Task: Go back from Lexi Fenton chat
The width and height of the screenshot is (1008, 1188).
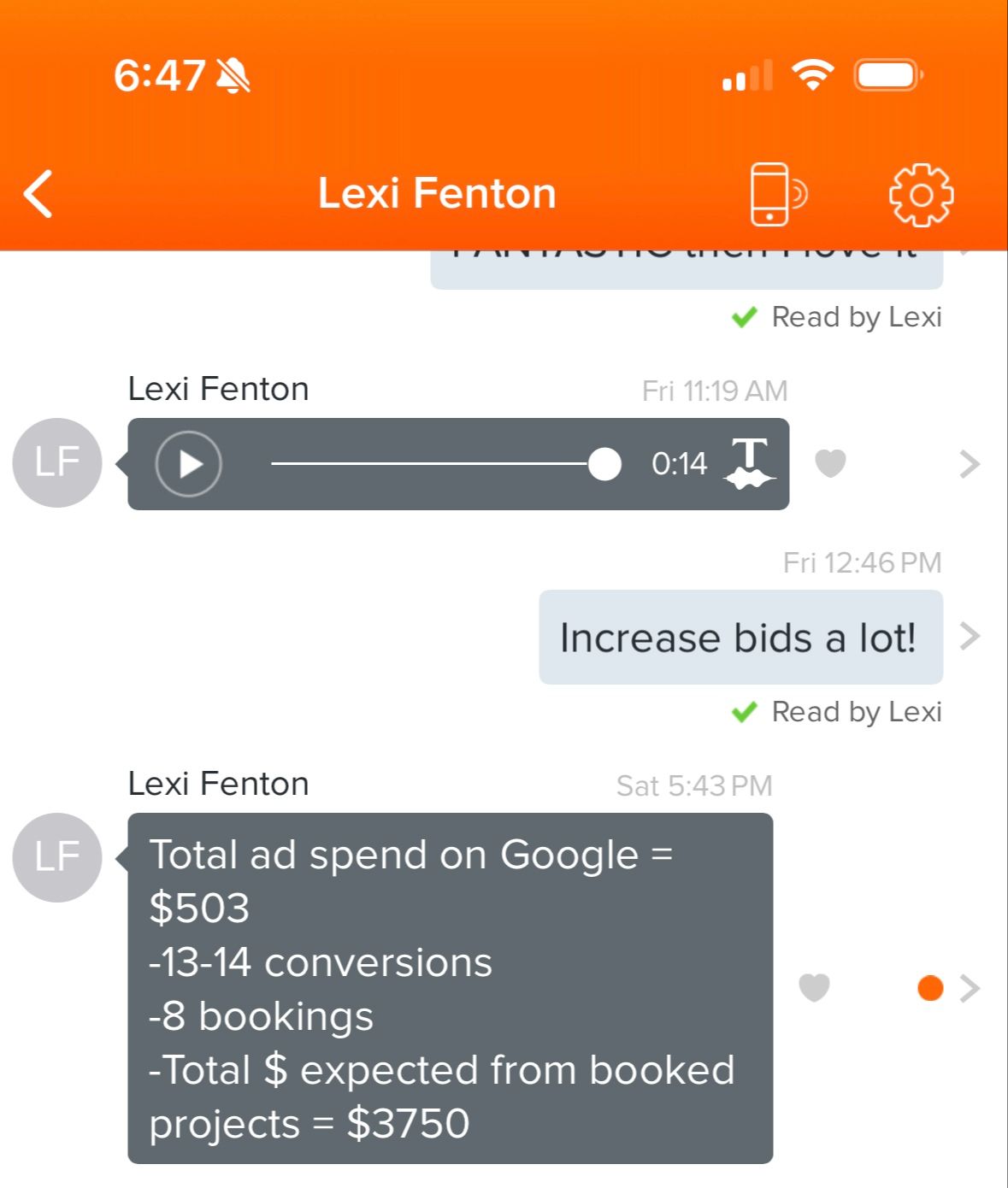Action: (x=38, y=194)
